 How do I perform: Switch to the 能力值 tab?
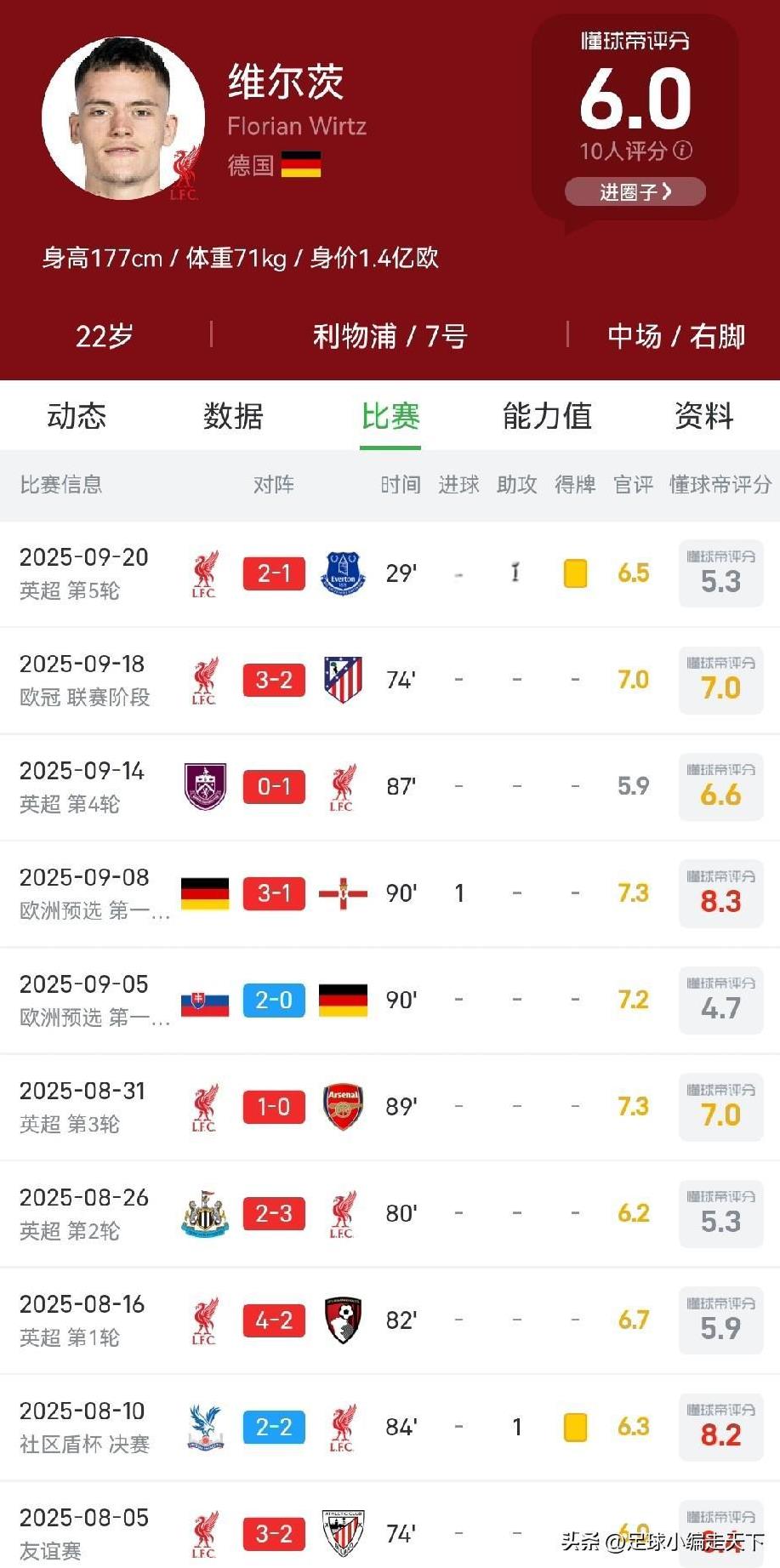[547, 416]
